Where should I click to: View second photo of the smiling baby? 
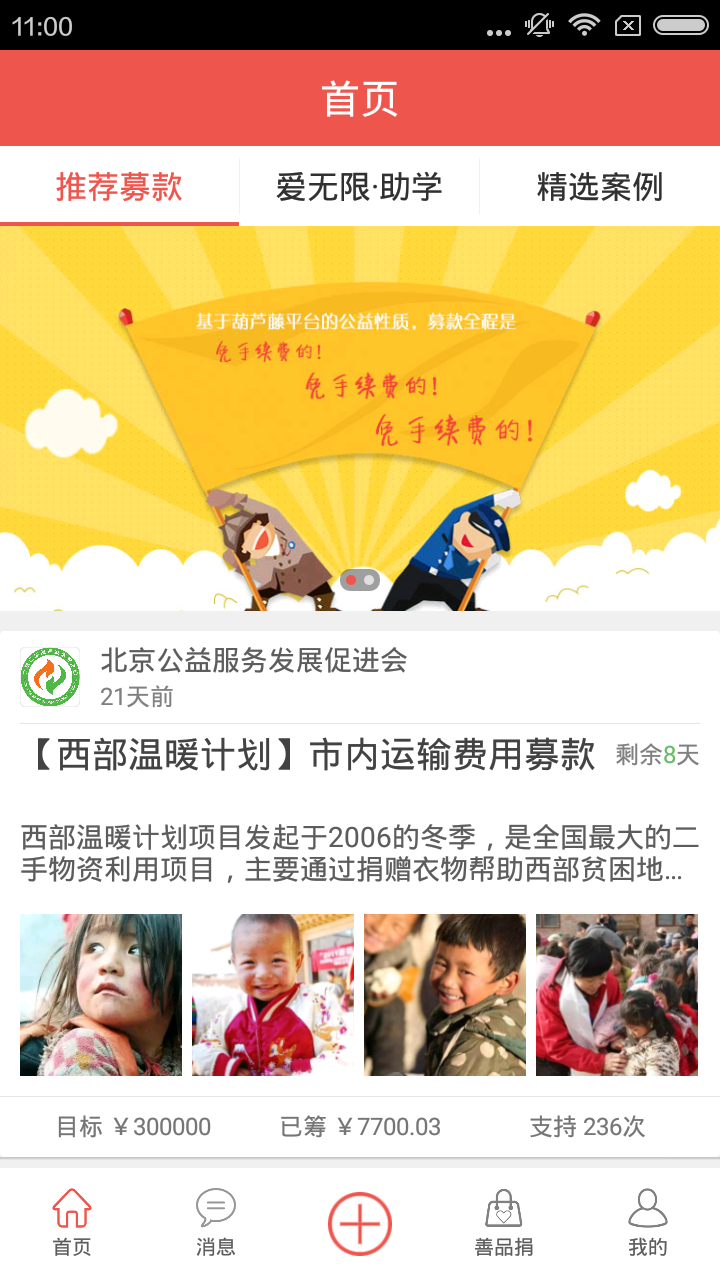point(273,995)
